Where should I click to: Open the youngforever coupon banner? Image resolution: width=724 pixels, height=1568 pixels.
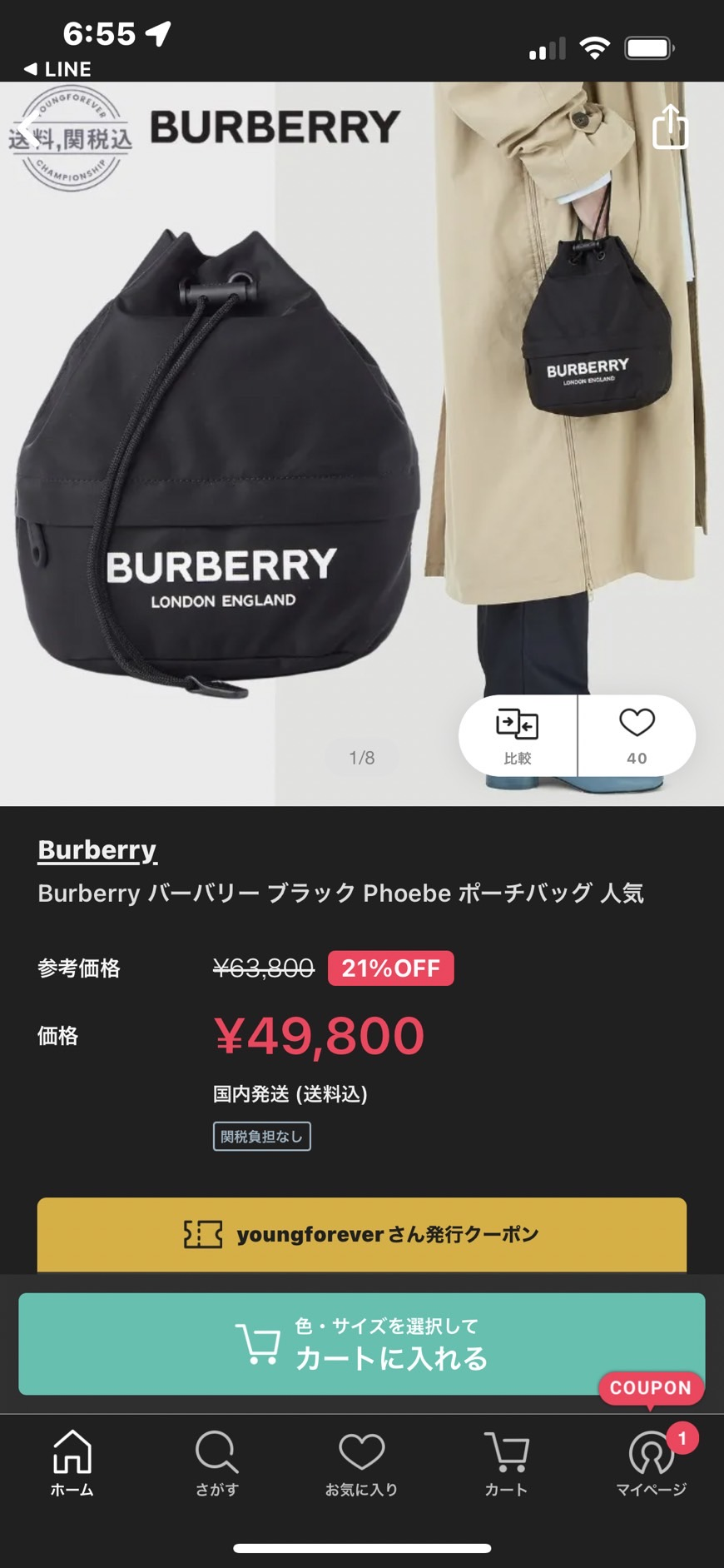362,1234
